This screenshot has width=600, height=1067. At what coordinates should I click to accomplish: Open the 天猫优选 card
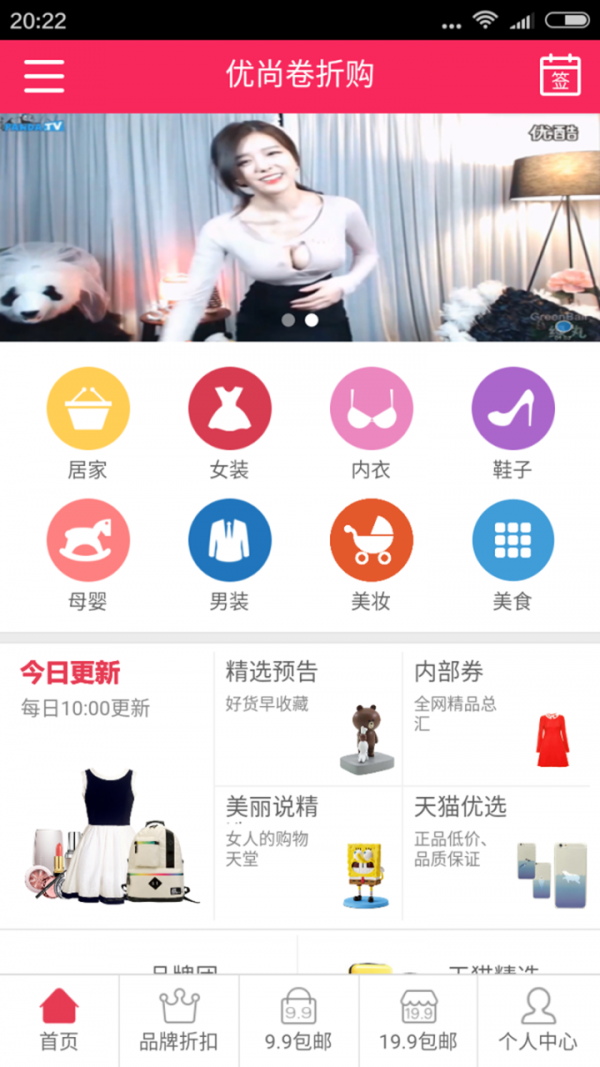click(x=496, y=852)
